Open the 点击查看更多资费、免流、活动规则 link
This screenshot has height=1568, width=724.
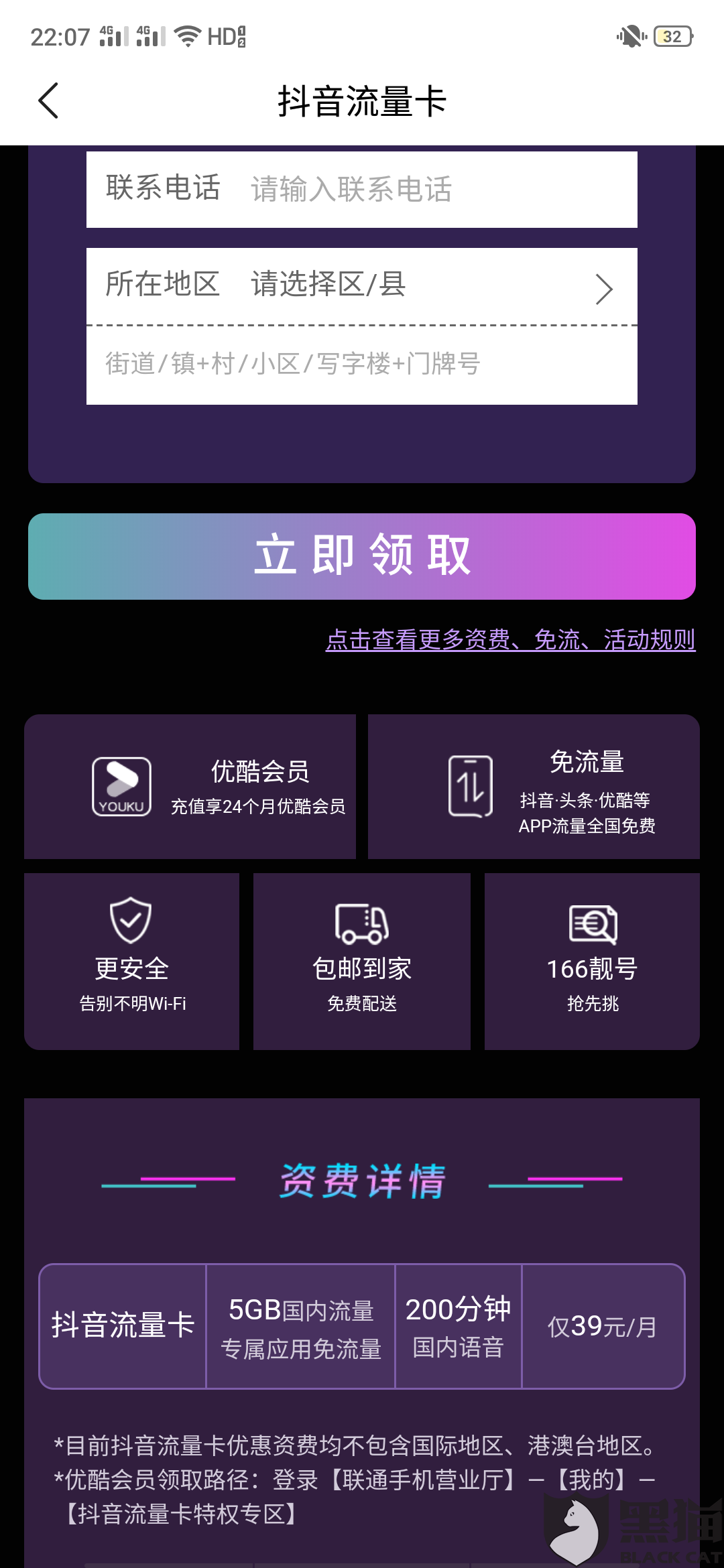[510, 640]
